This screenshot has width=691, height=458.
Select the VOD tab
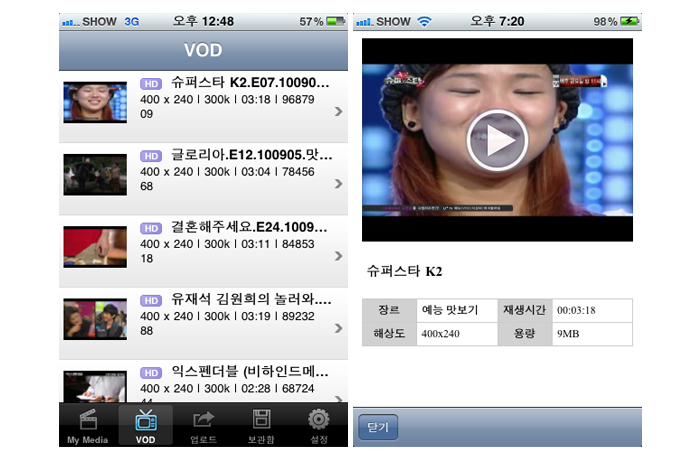click(146, 425)
